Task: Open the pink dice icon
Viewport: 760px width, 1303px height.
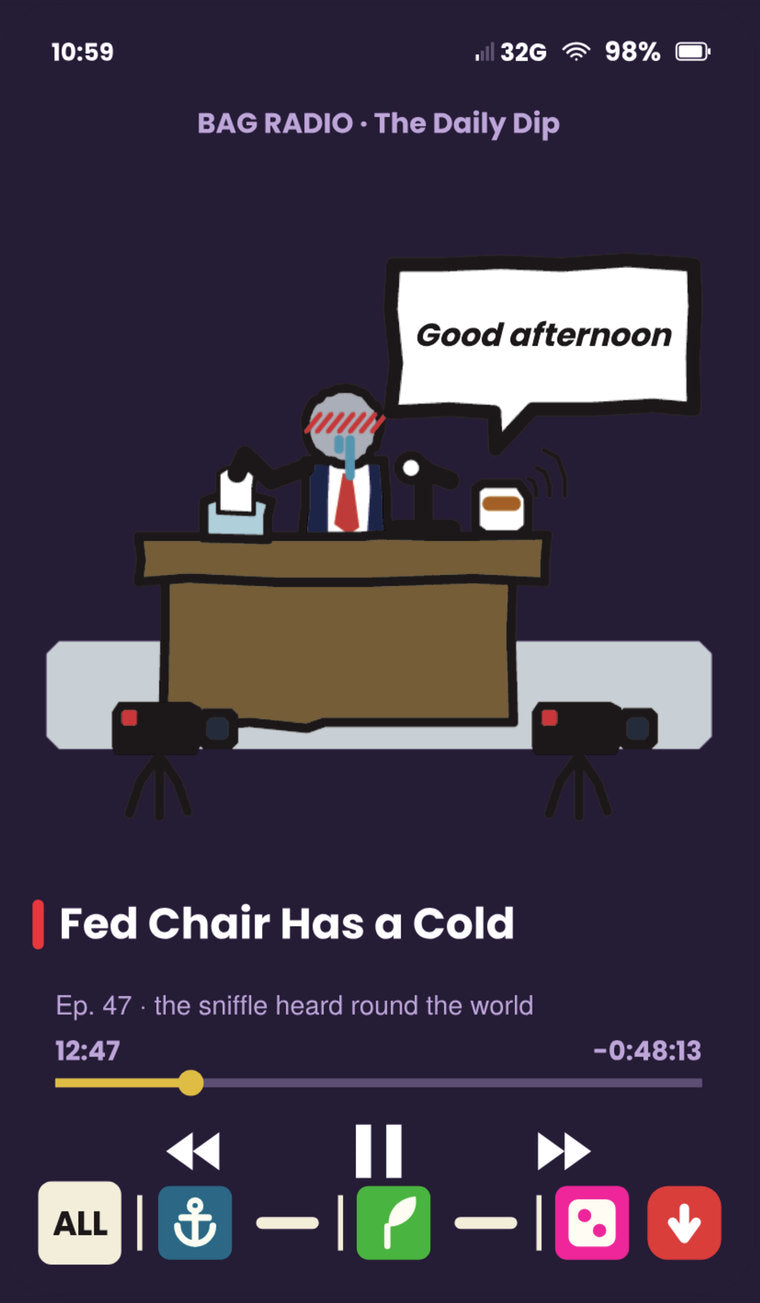Action: point(592,1223)
